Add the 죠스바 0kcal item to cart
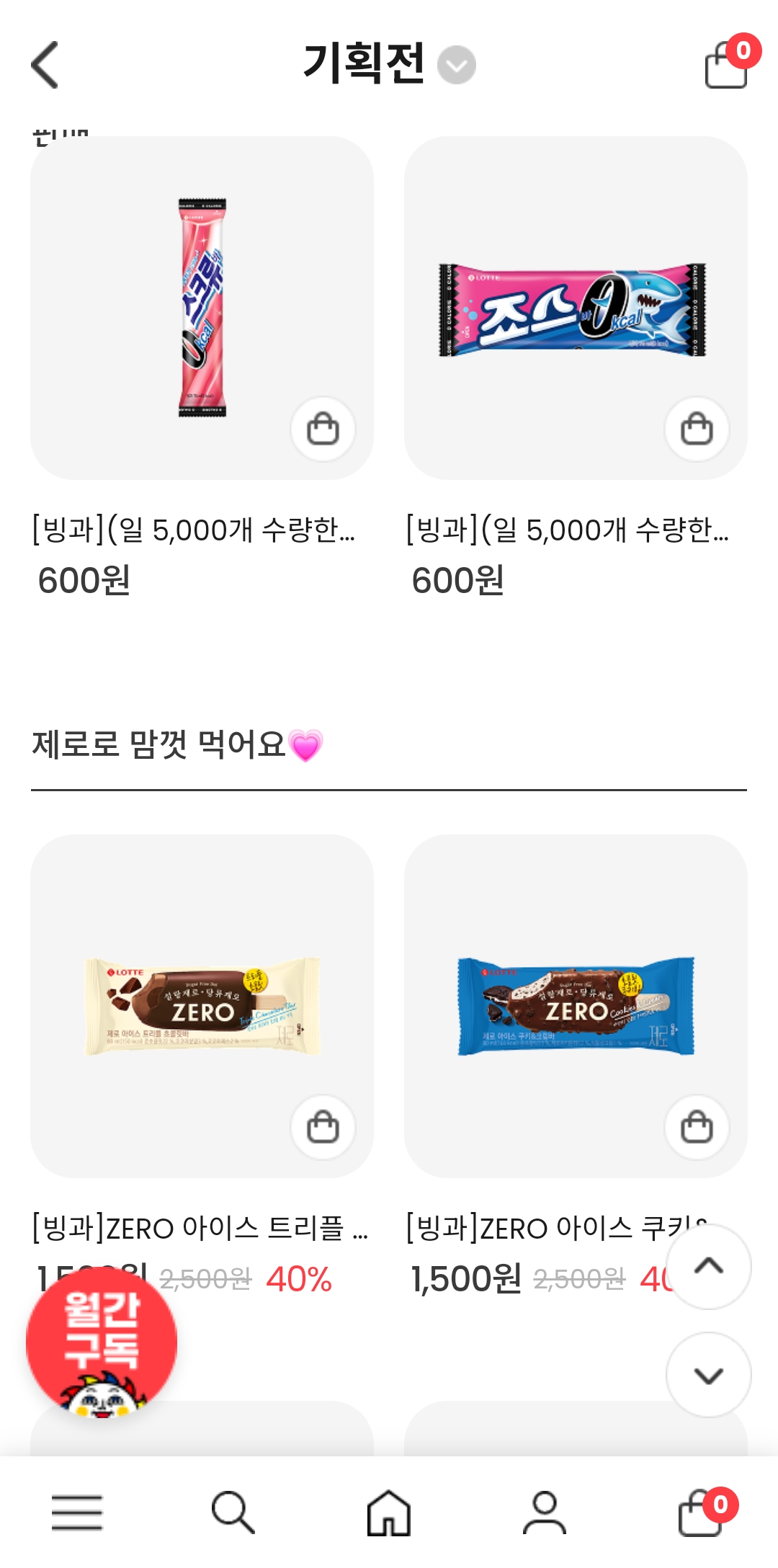This screenshot has height=1568, width=778. [x=697, y=429]
